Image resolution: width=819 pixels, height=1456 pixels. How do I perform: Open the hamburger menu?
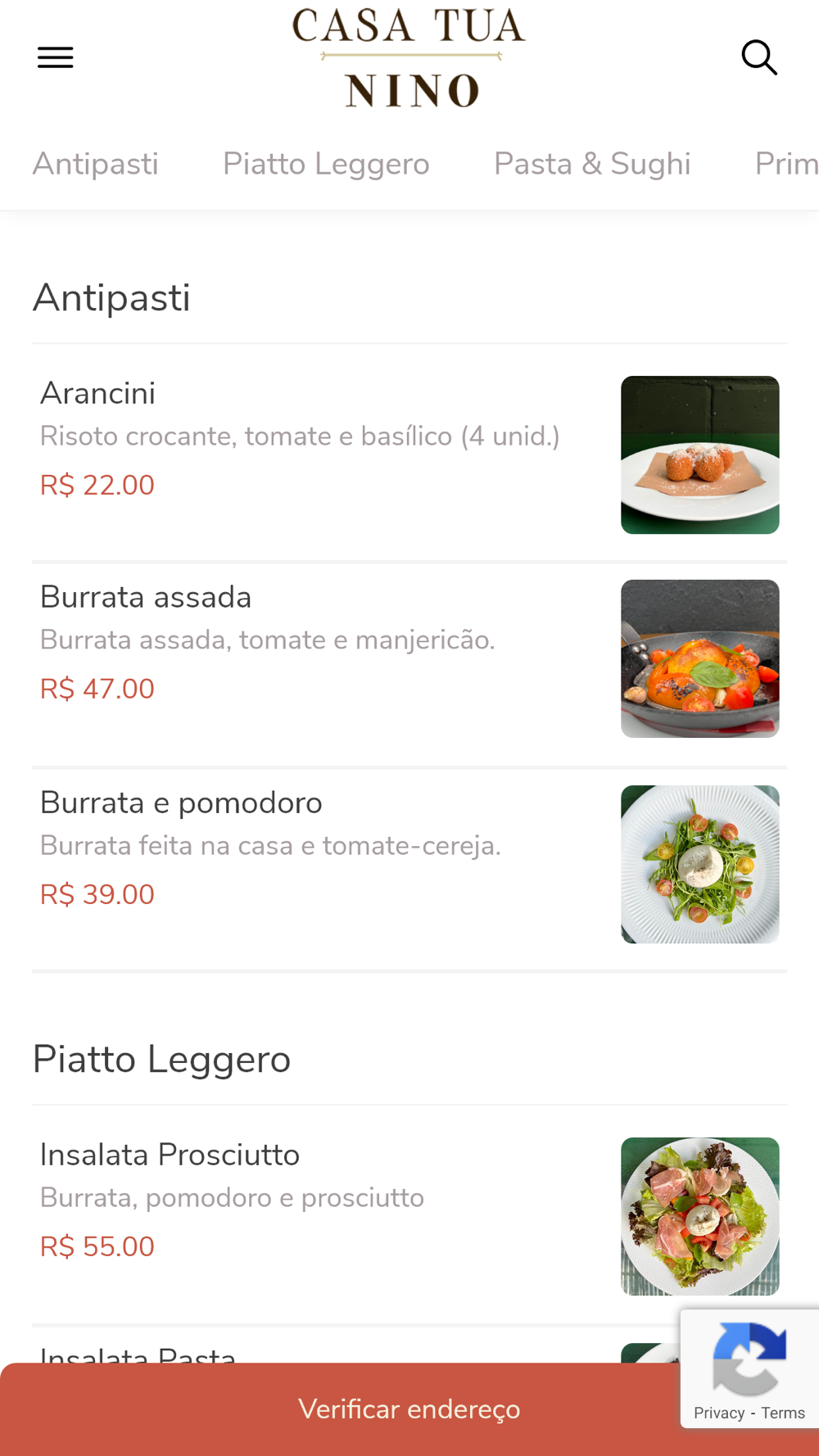pos(56,57)
